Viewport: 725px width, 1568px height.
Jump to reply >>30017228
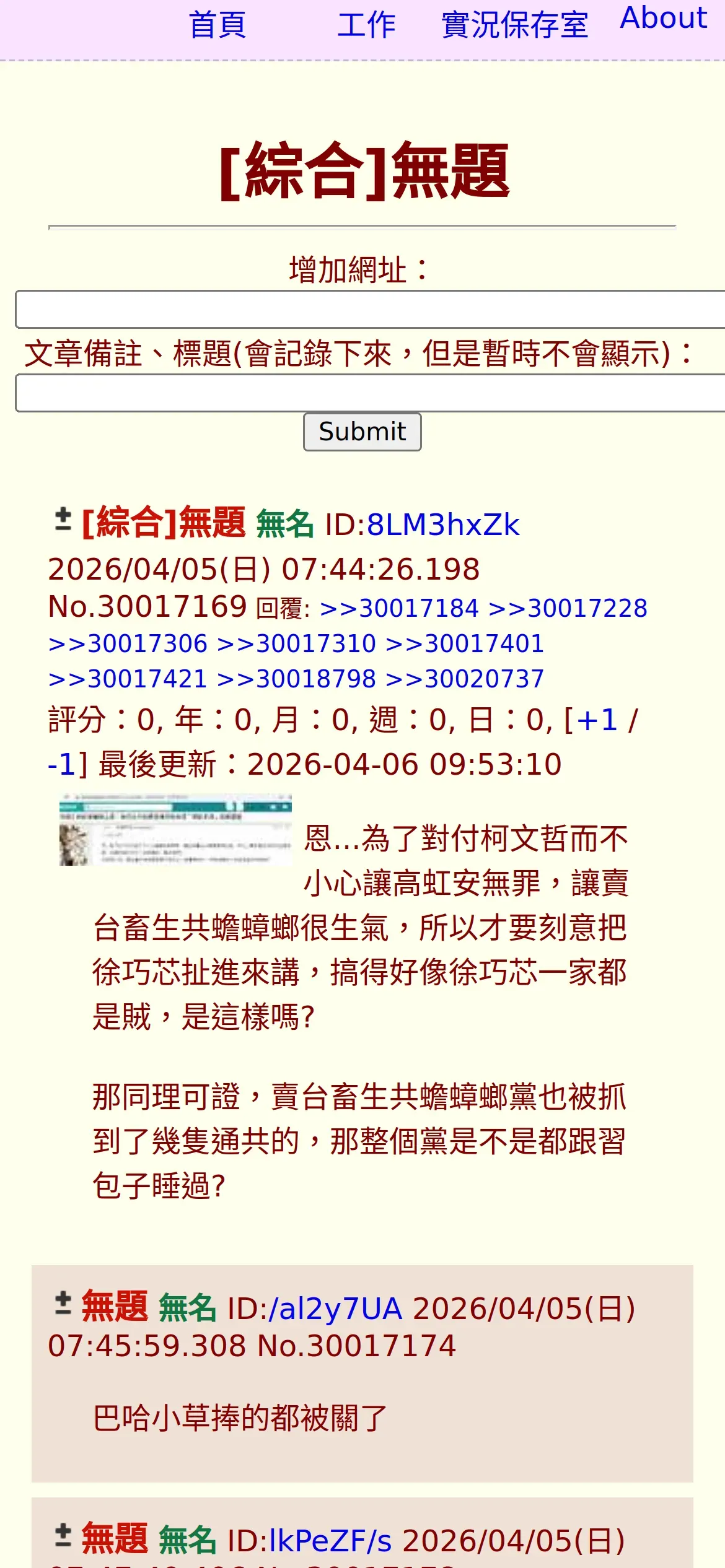pyautogui.click(x=568, y=608)
